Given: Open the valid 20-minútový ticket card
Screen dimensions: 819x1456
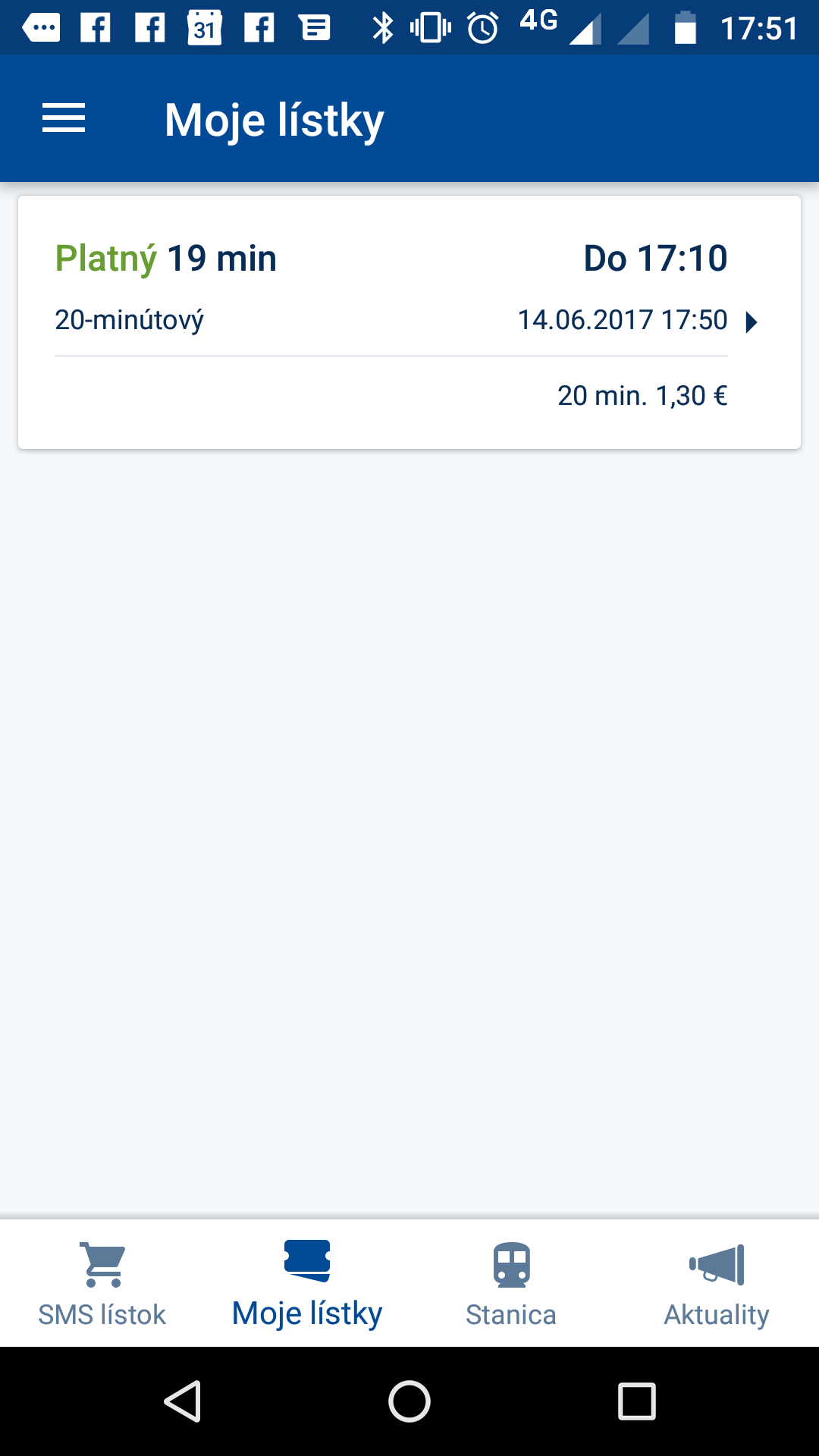Looking at the screenshot, I should point(409,322).
